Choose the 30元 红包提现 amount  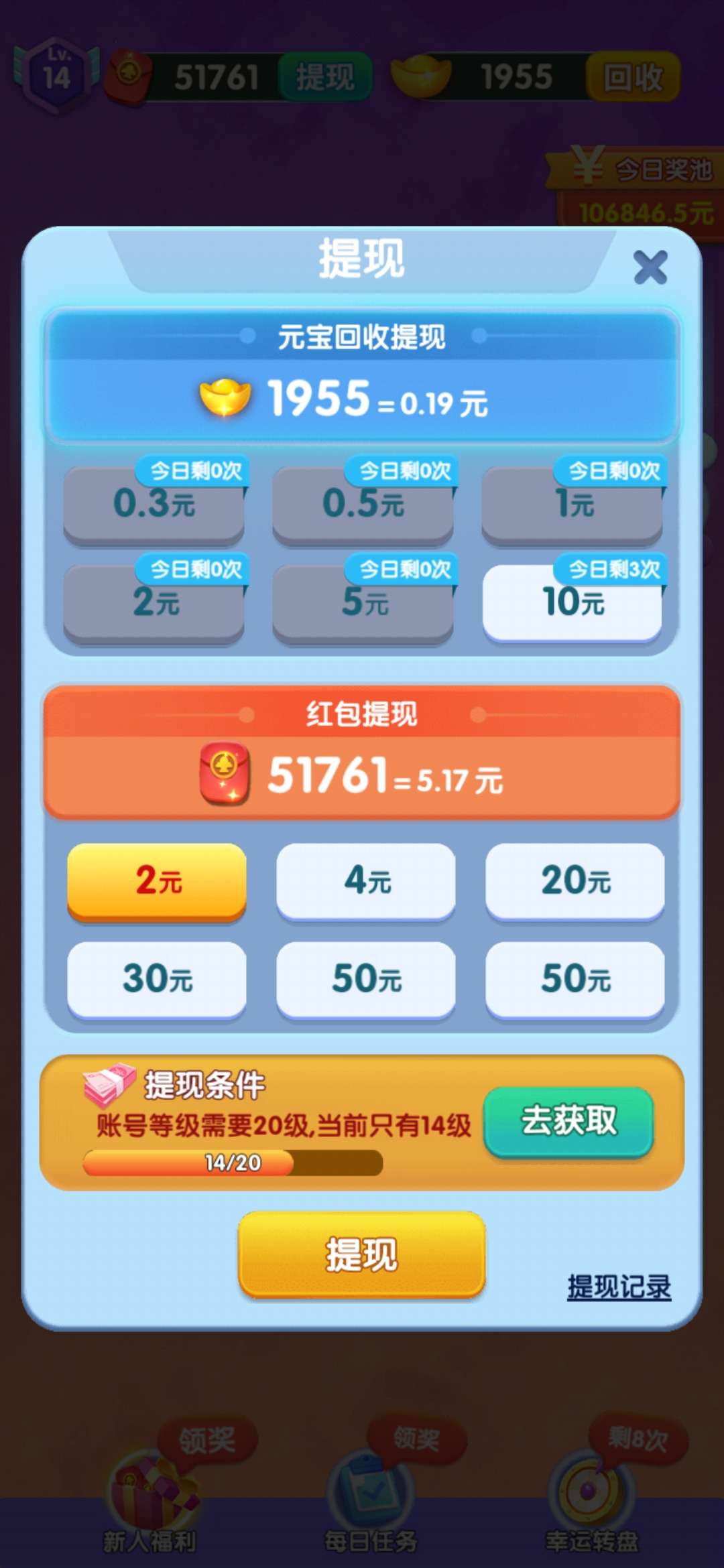157,979
